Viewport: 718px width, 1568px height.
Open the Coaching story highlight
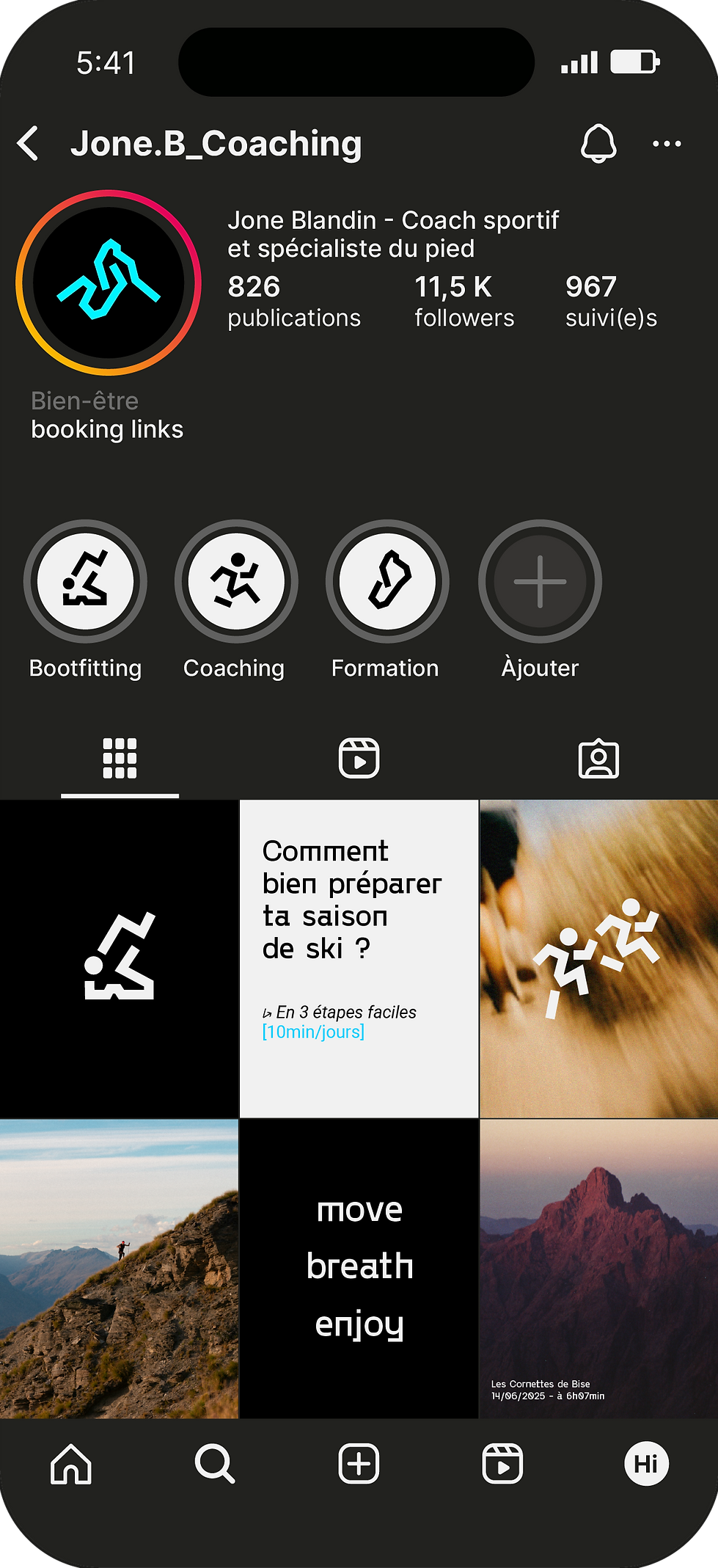tap(235, 581)
